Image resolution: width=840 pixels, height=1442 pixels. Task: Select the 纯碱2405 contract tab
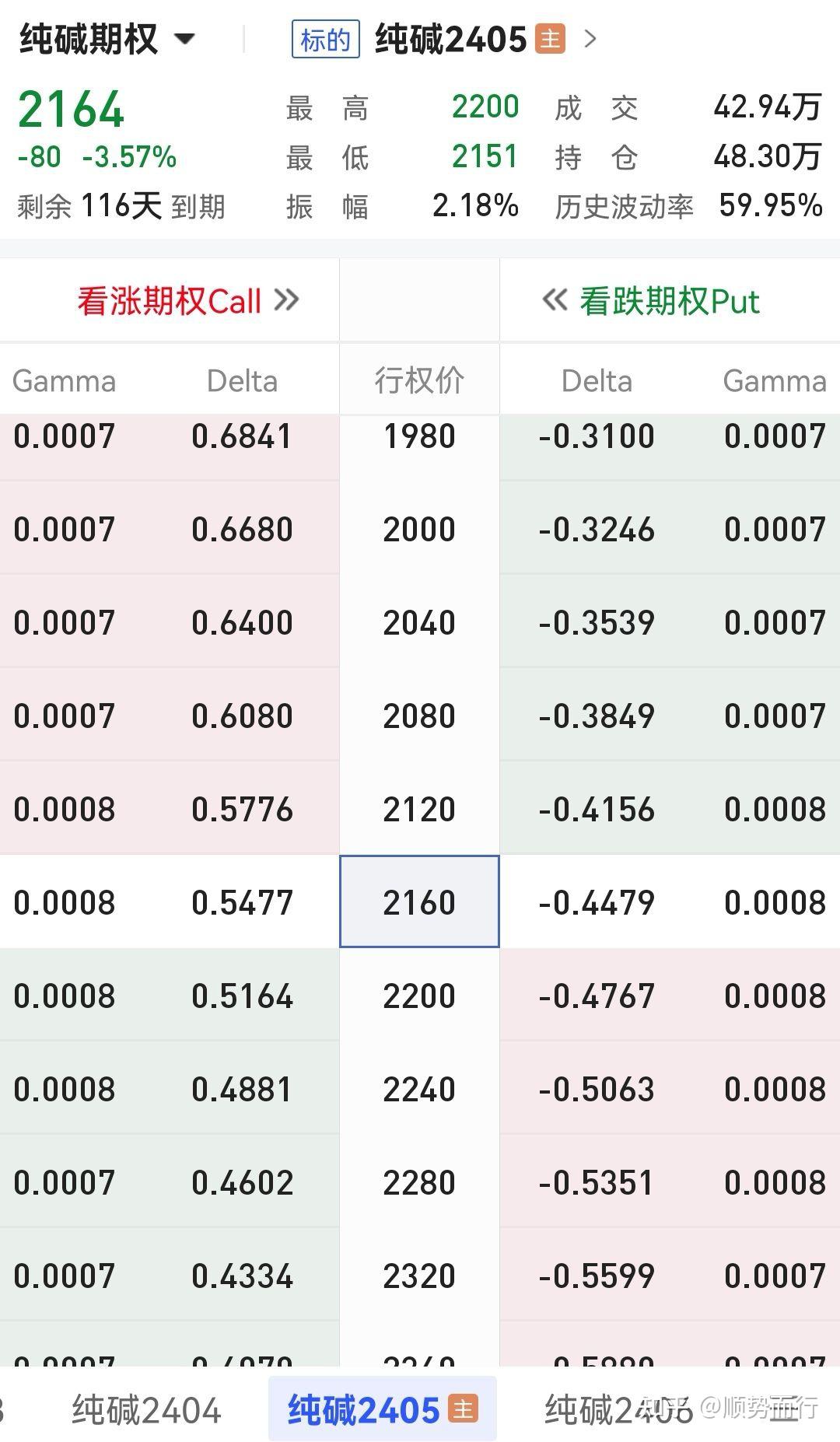point(382,1409)
